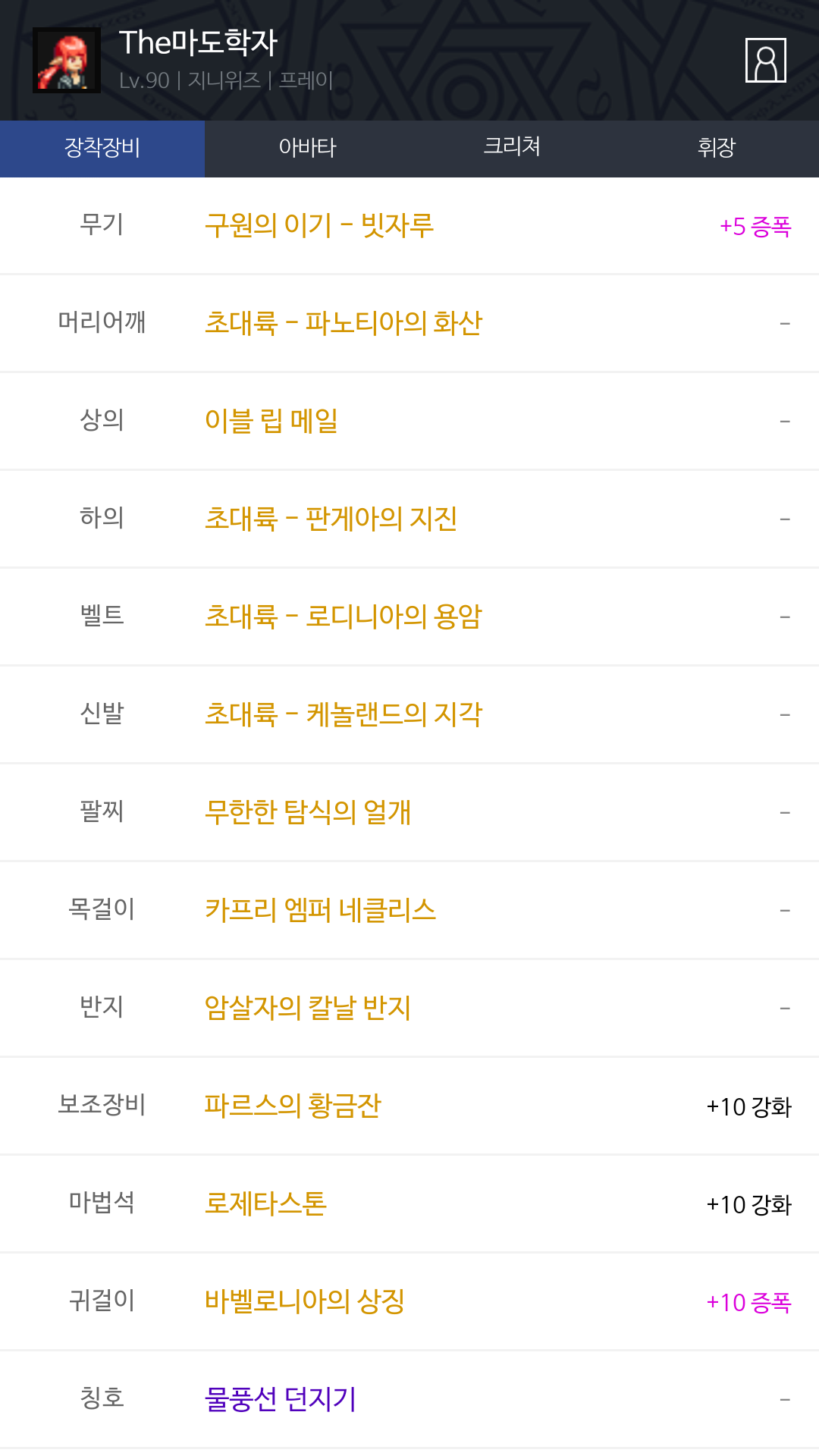
Task: View title 물풍선 던지기
Action: (281, 1399)
